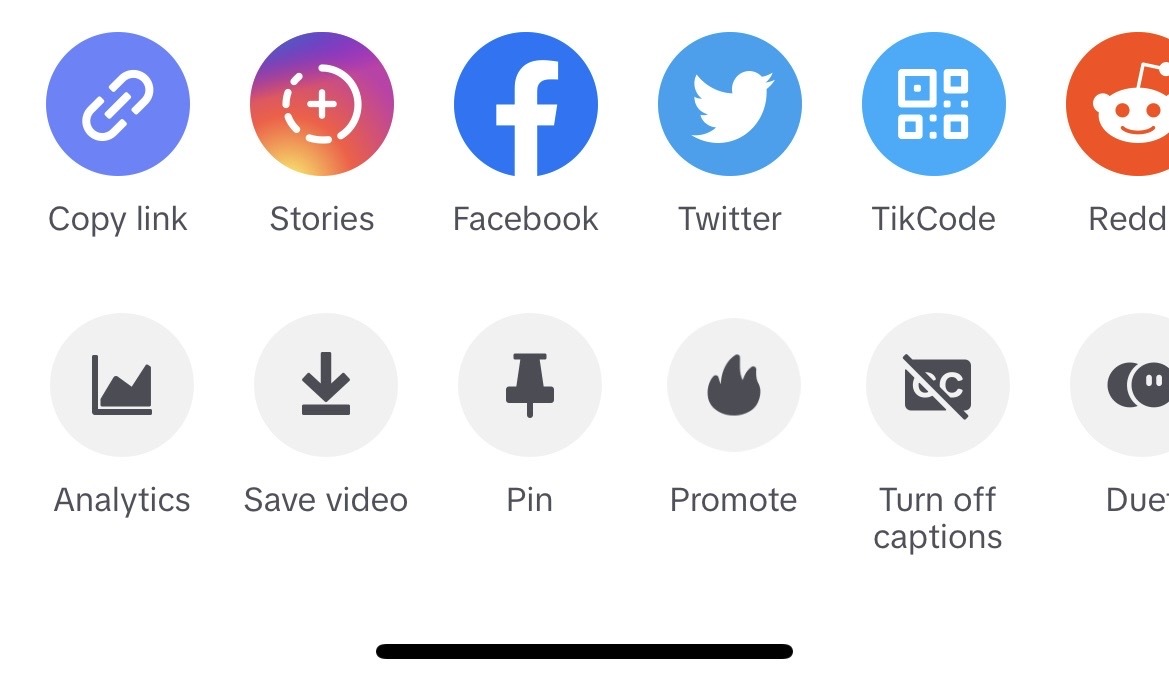This screenshot has height=683, width=1169.
Task: Share to Instagram Stories
Action: pyautogui.click(x=322, y=104)
